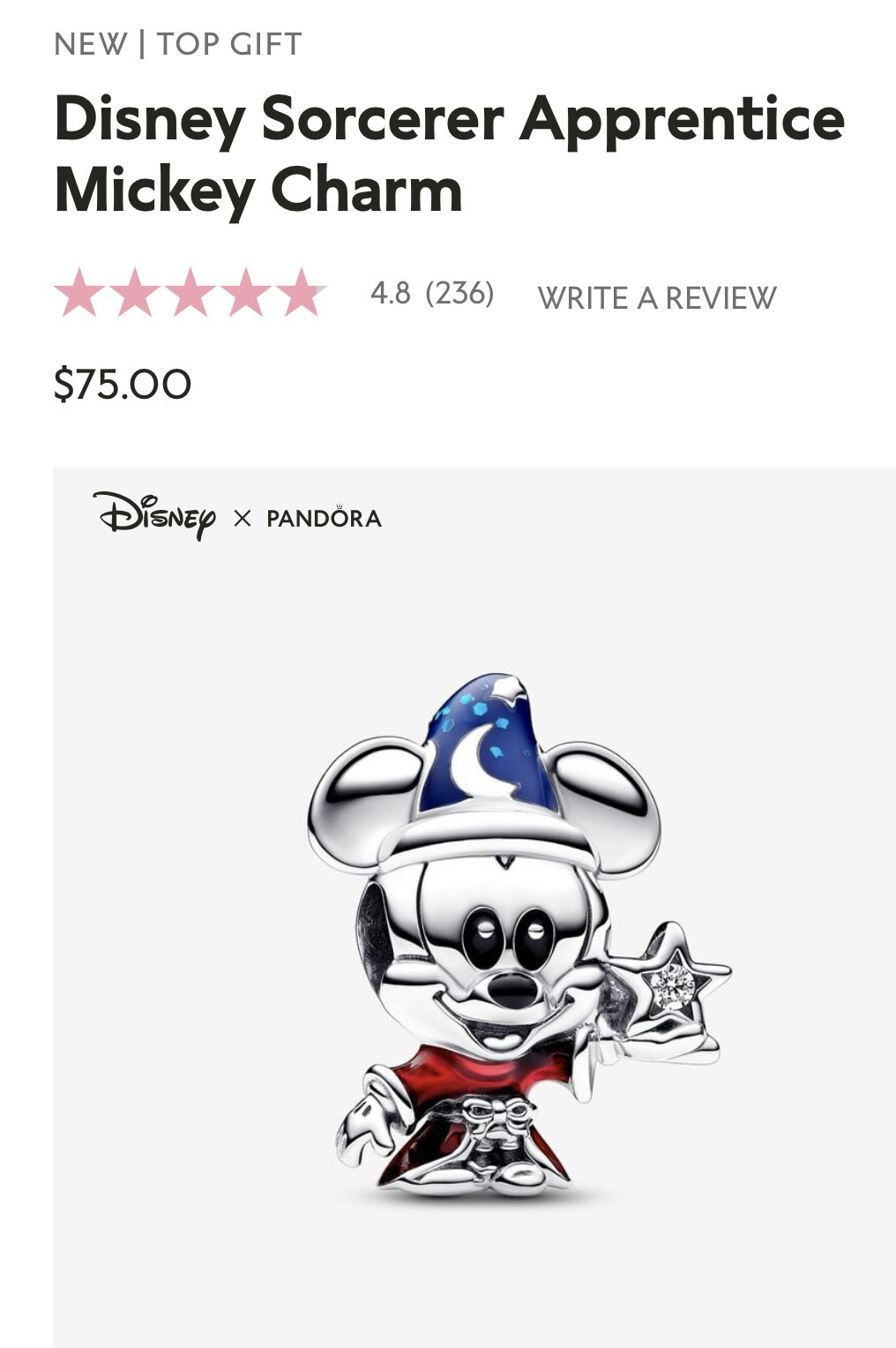View reviews via the 4.8 (236) rating count
896x1348 pixels.
point(431,294)
